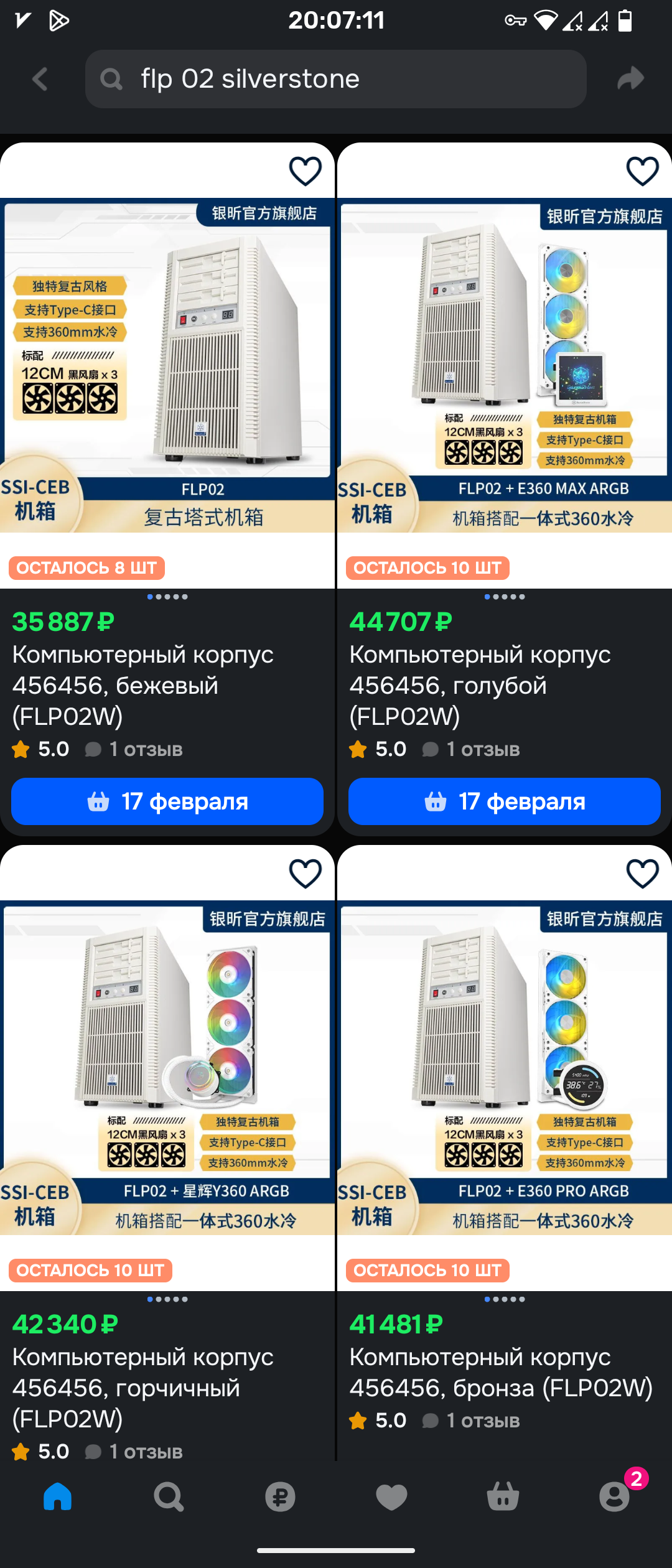Add the 44 707 ₽ case to cart
This screenshot has height=1568, width=672.
[504, 801]
